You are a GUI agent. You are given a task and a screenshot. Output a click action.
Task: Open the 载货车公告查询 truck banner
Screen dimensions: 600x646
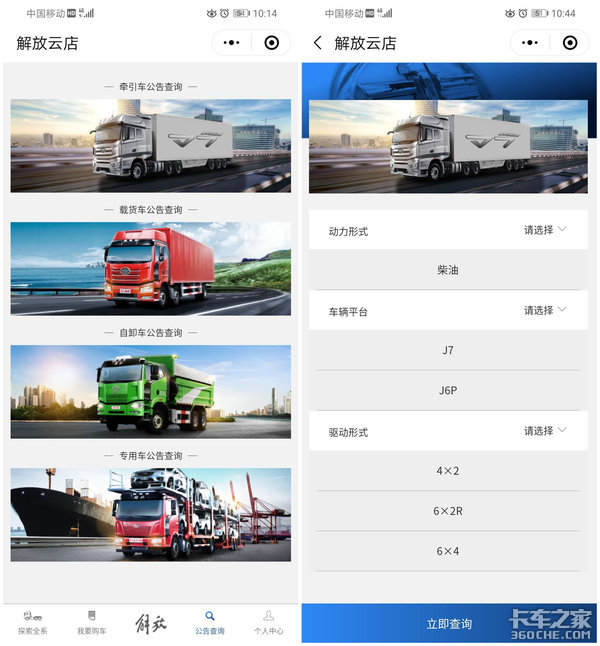(150, 268)
